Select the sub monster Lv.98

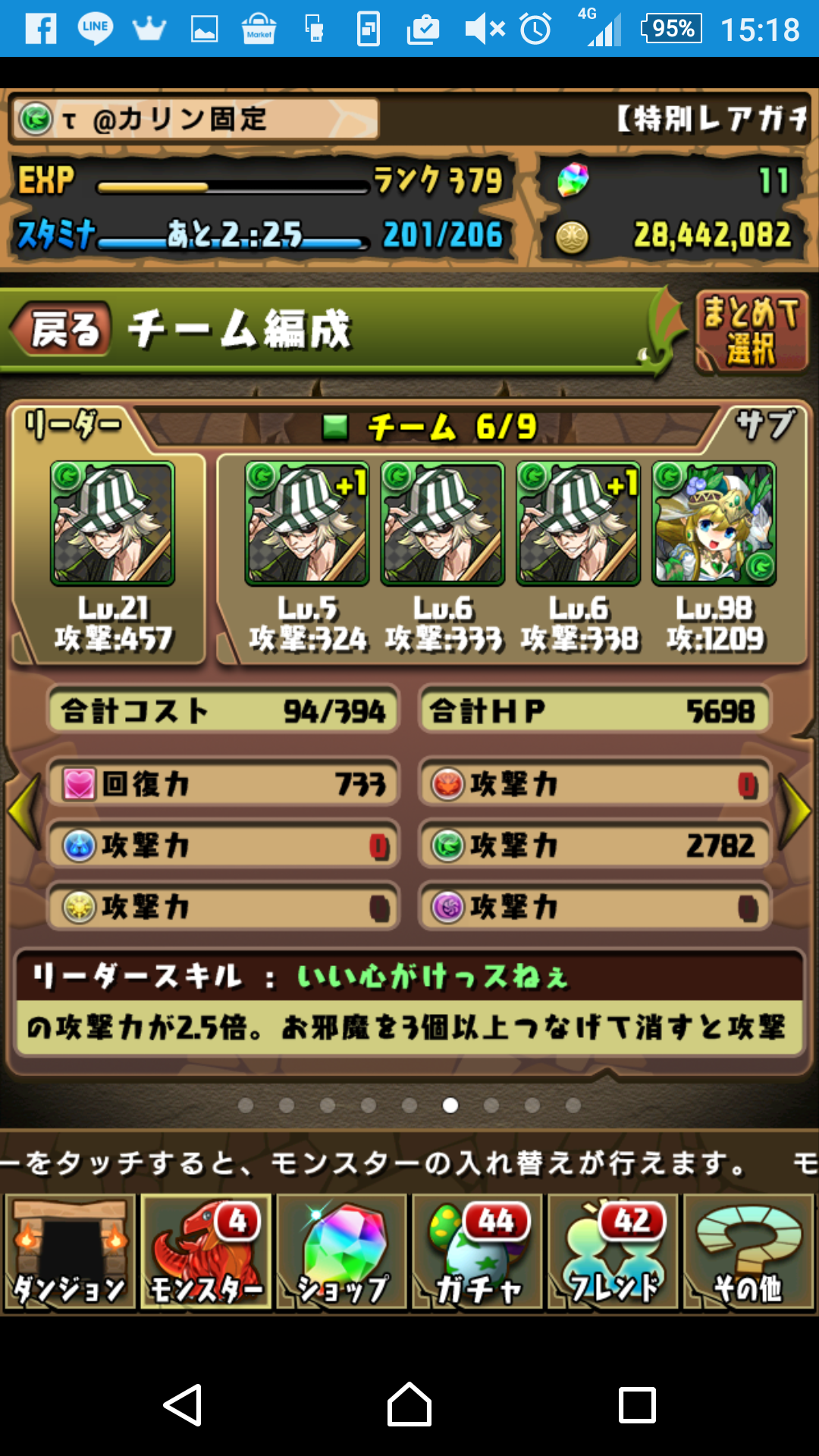tap(714, 524)
